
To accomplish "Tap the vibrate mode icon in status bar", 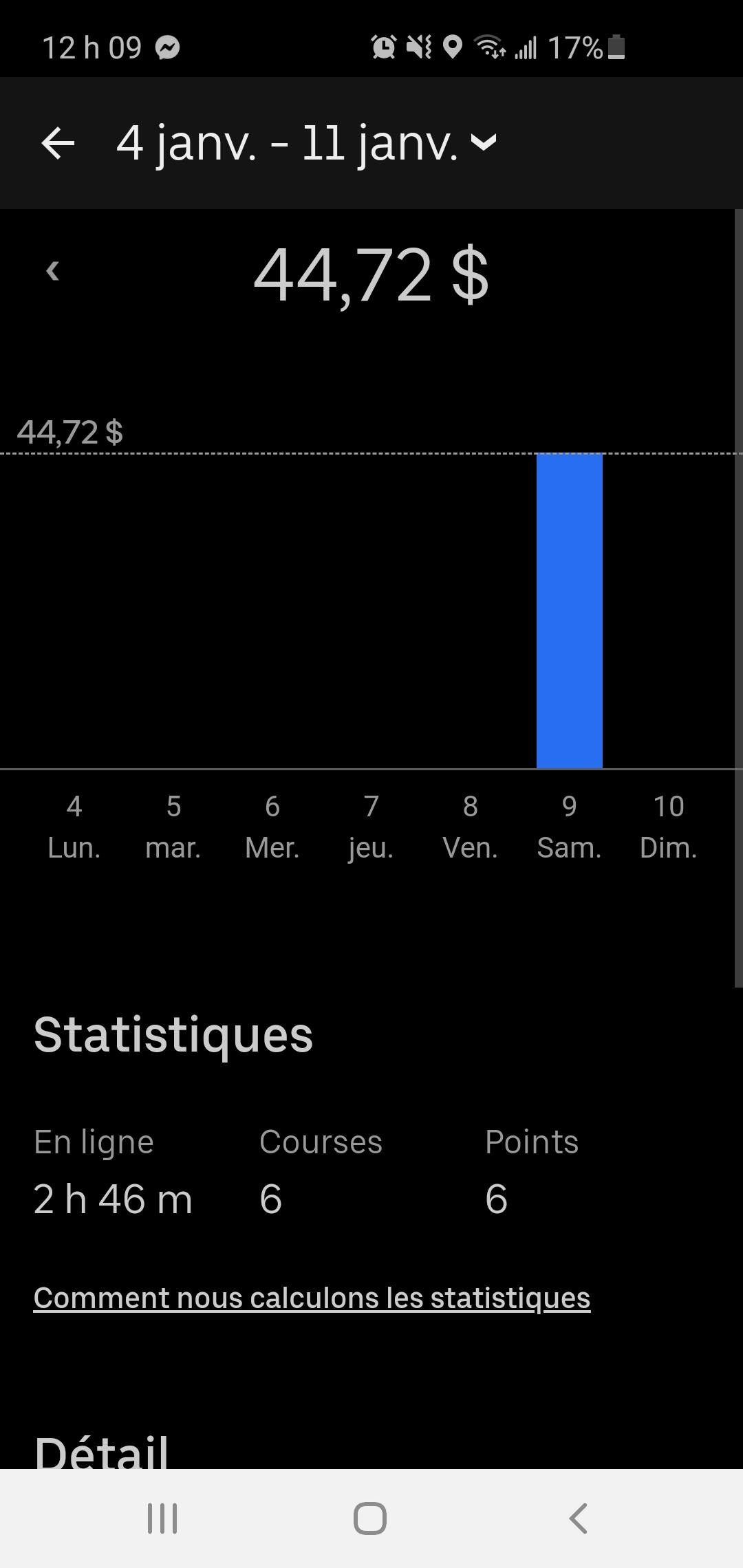I will (420, 47).
